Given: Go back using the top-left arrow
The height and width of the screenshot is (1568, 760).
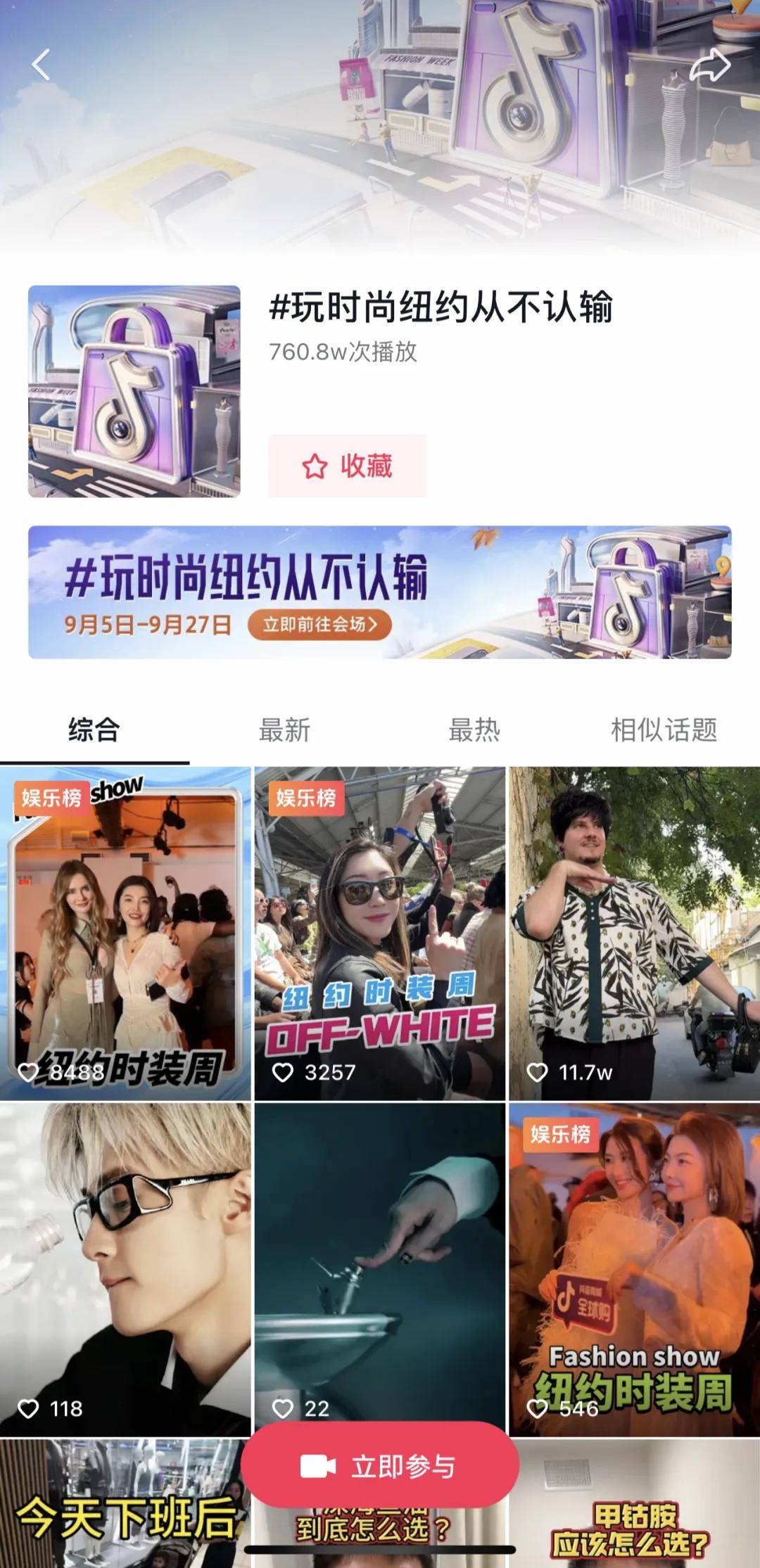Looking at the screenshot, I should tap(41, 65).
